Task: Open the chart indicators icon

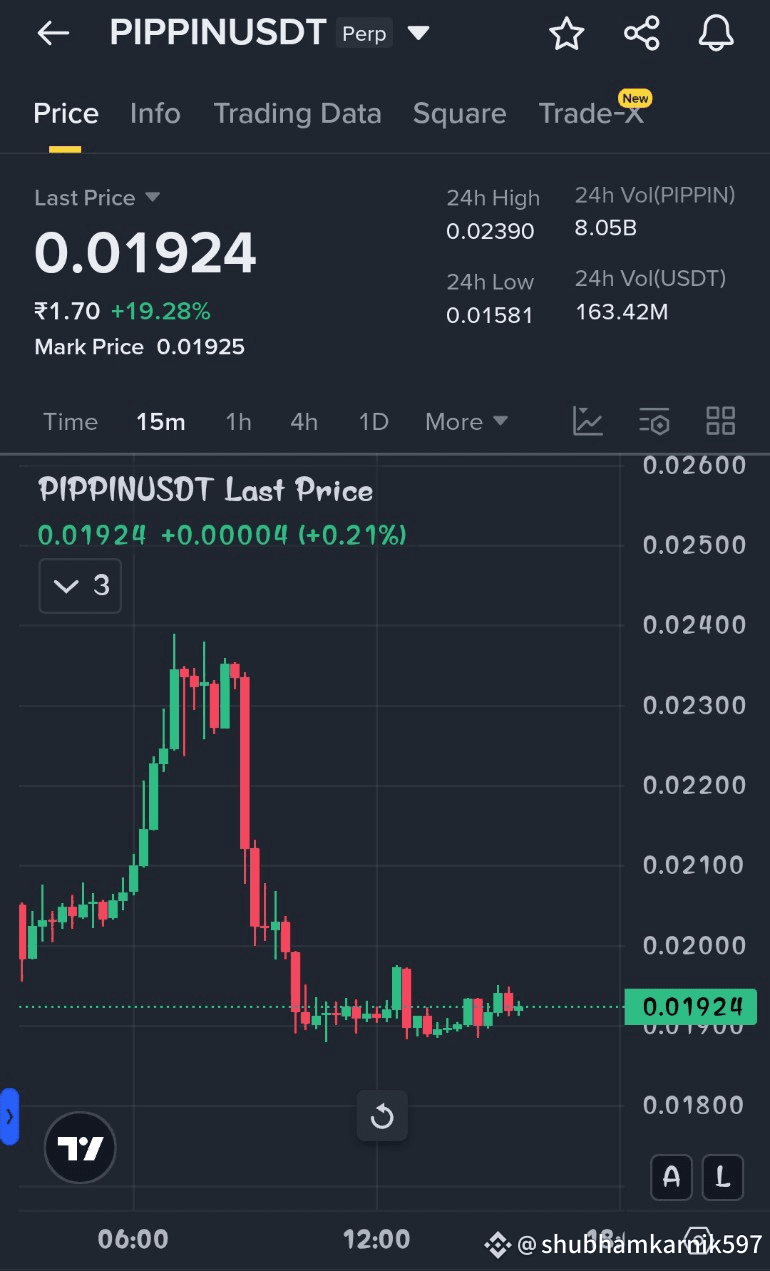Action: 588,421
